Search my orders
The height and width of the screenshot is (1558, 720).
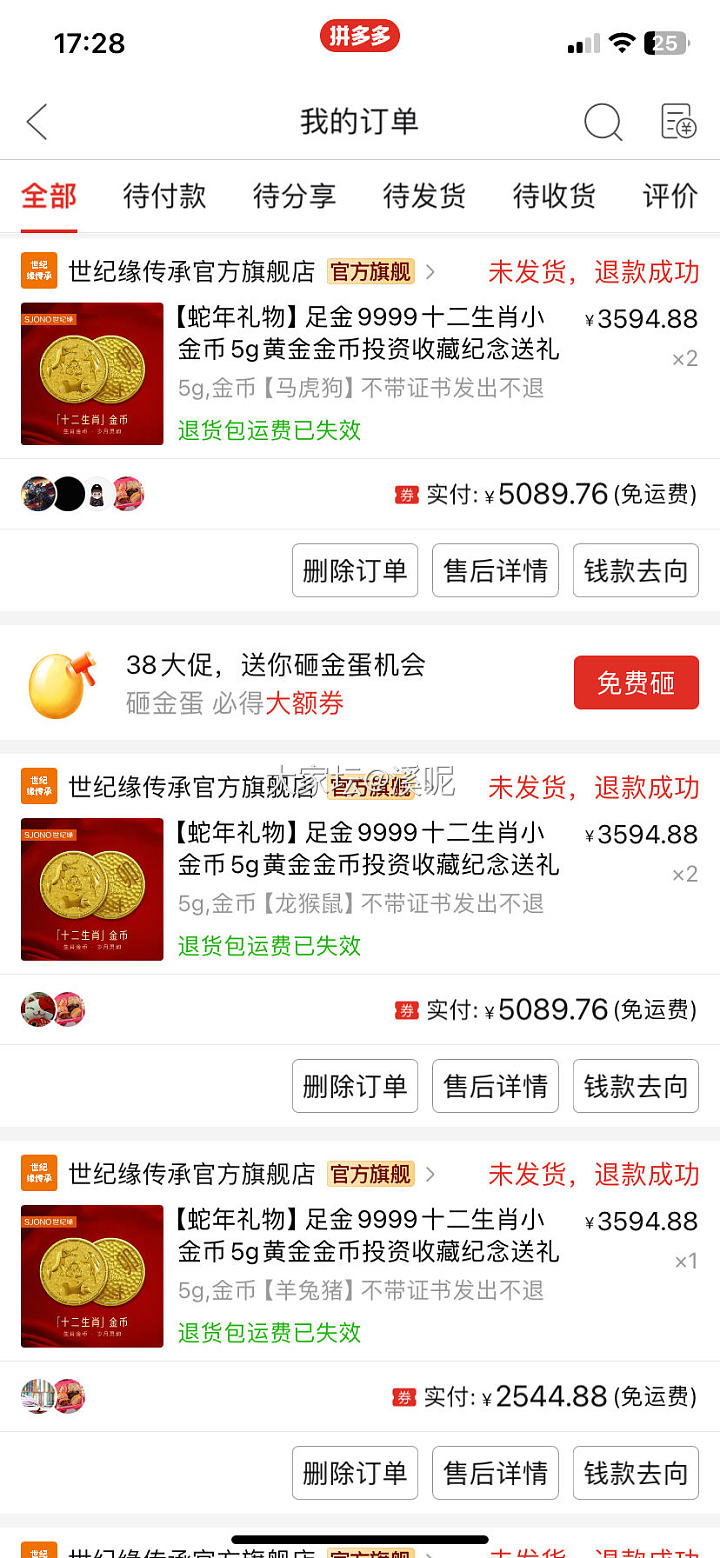tap(603, 122)
